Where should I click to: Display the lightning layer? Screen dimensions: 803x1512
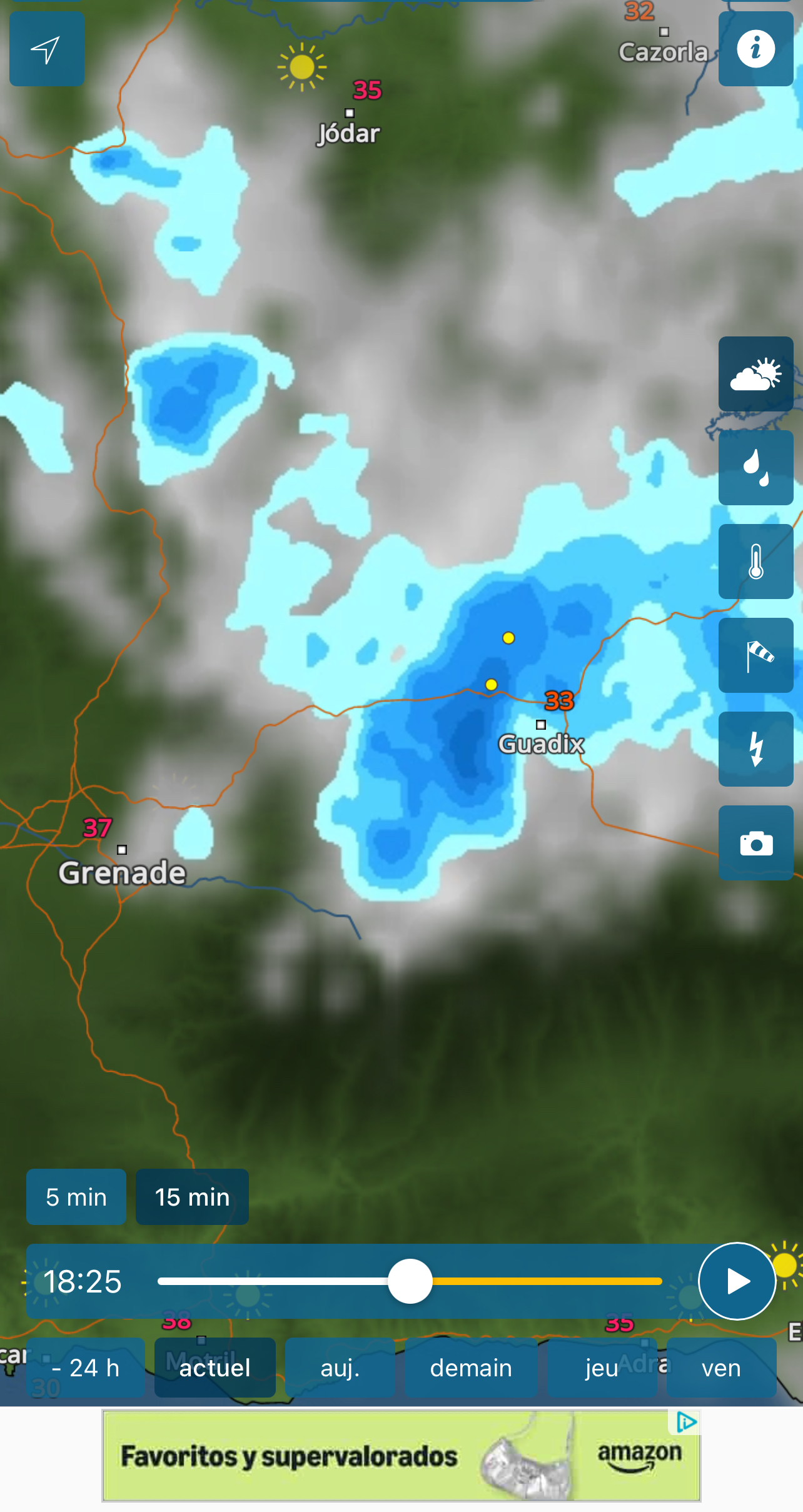[x=755, y=749]
